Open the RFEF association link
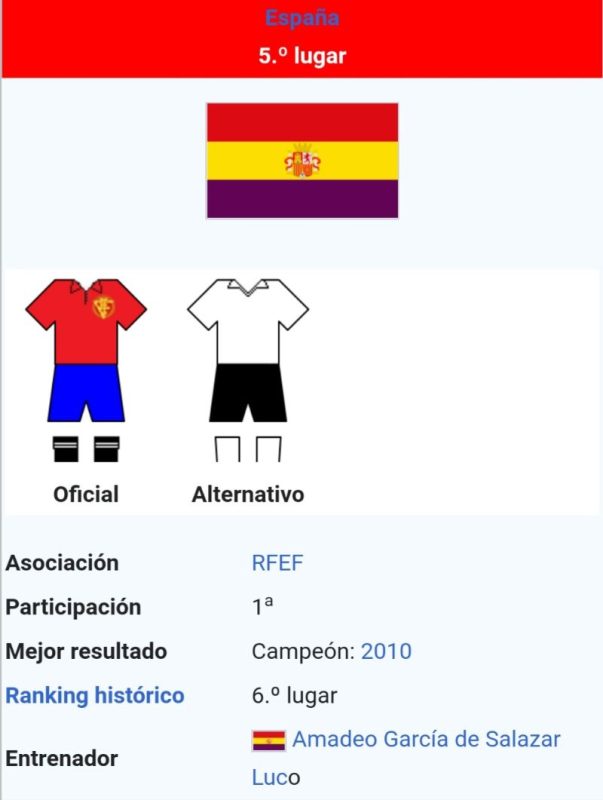Screen dimensions: 603x800 point(277,563)
